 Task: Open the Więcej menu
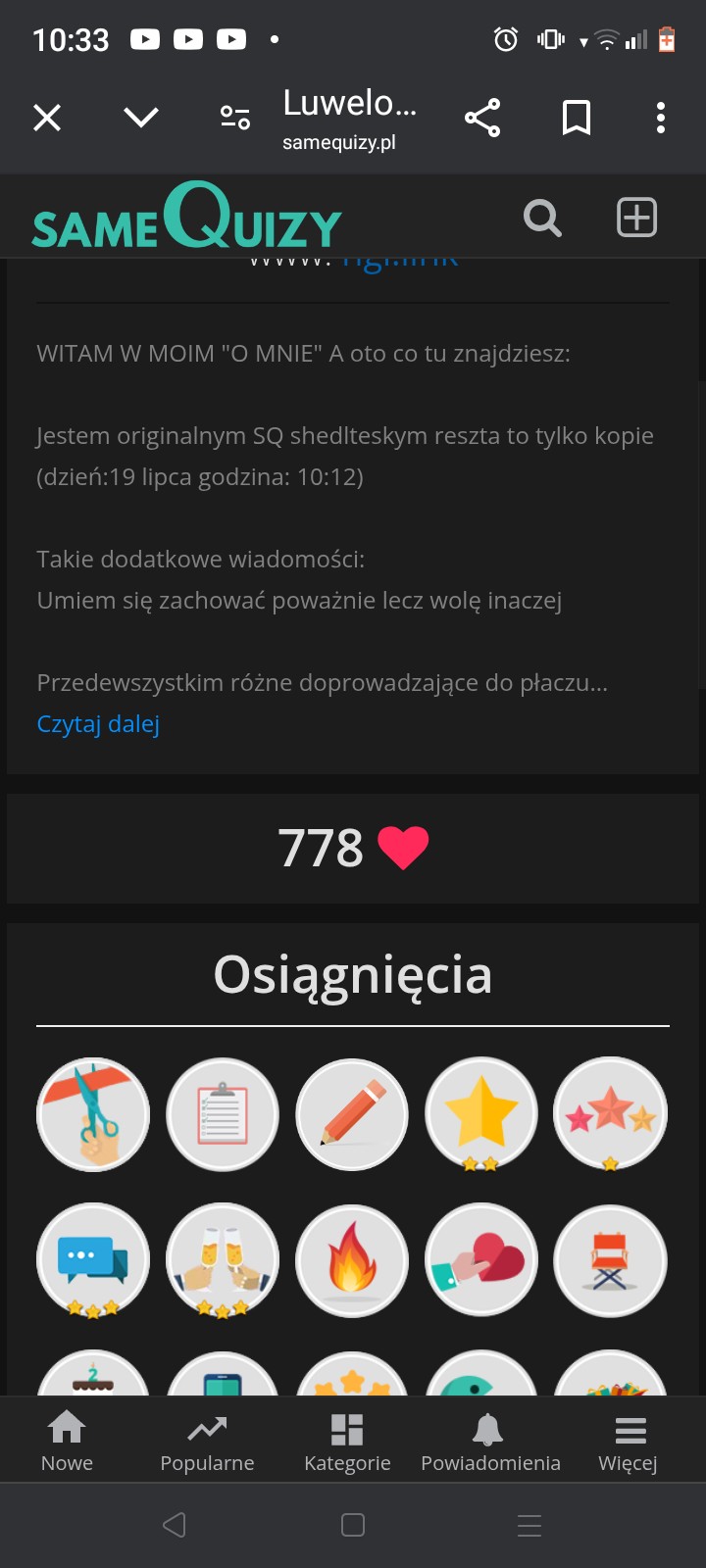(629, 1441)
